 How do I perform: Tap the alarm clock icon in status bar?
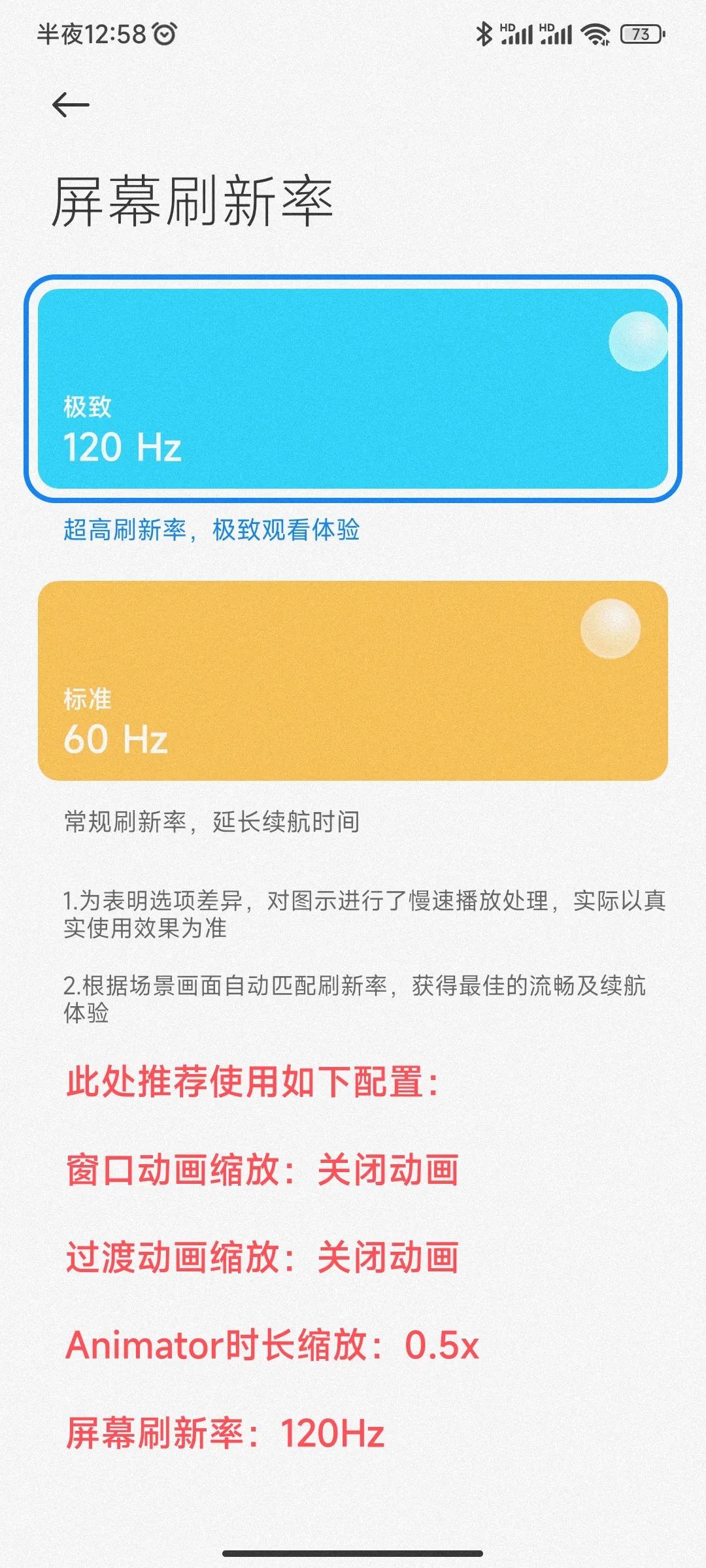[165, 31]
